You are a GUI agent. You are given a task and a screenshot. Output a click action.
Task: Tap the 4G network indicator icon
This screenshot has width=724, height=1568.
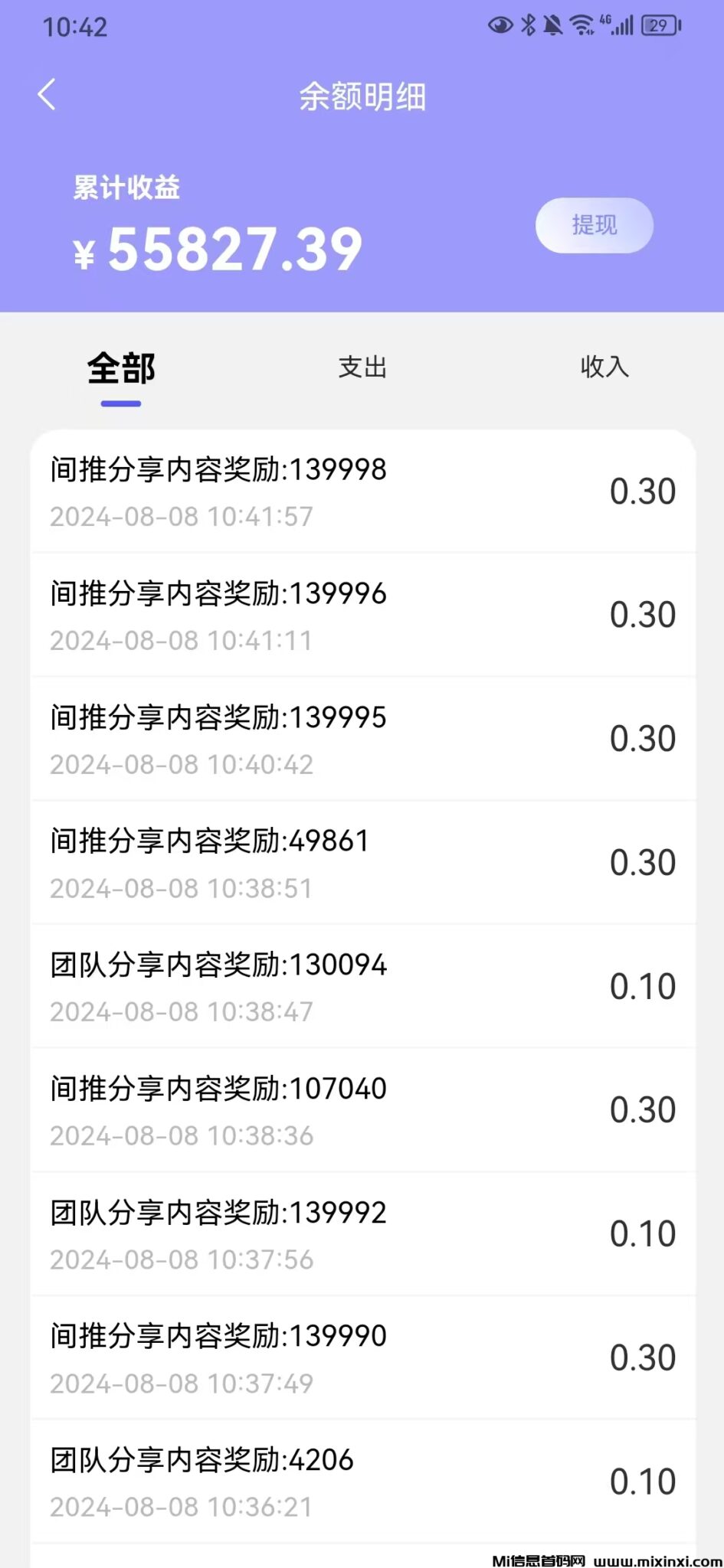click(607, 21)
